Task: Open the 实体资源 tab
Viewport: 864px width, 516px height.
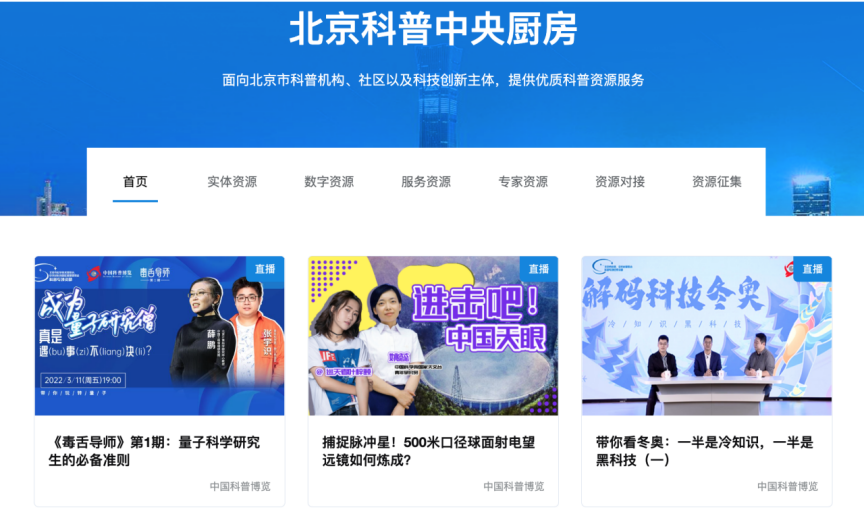Action: point(232,182)
